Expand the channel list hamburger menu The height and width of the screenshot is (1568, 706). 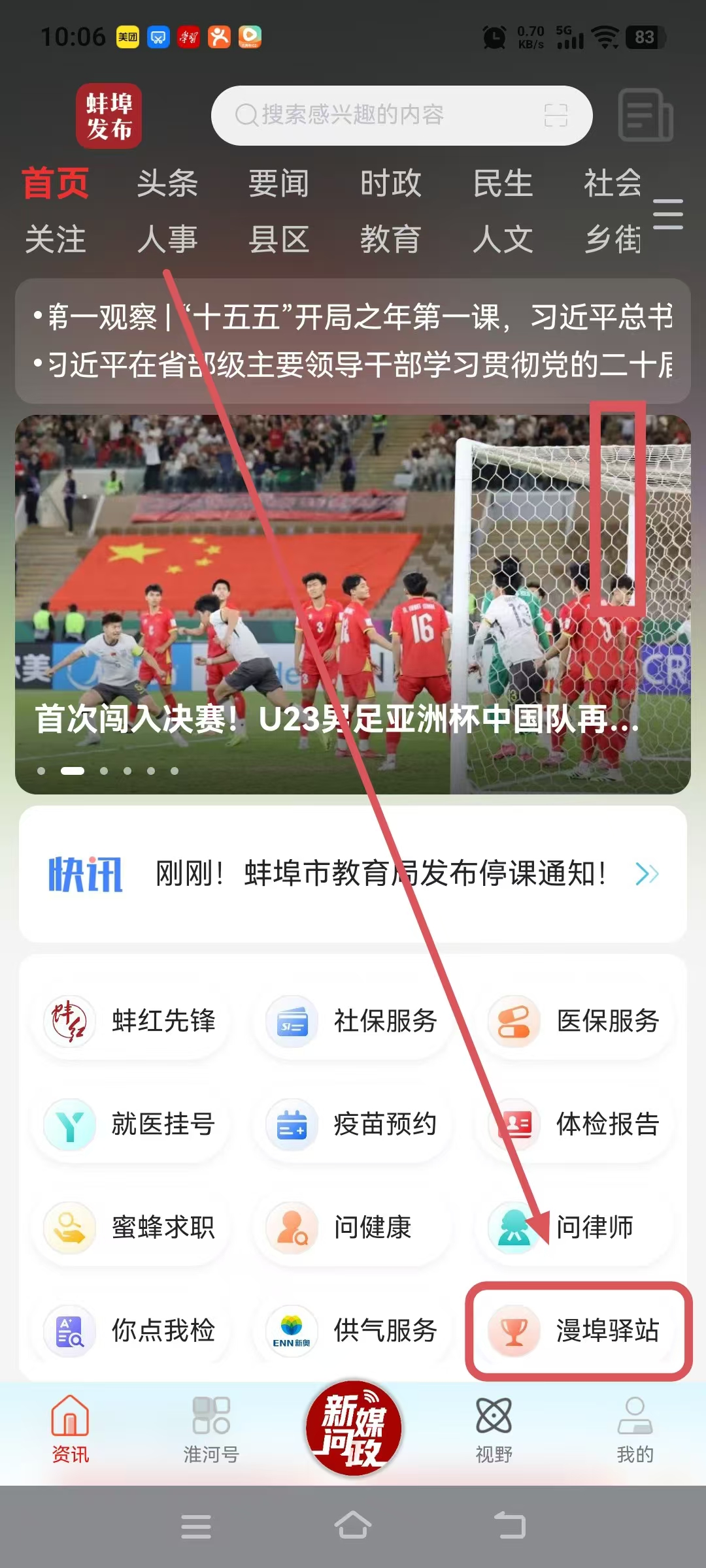667,214
